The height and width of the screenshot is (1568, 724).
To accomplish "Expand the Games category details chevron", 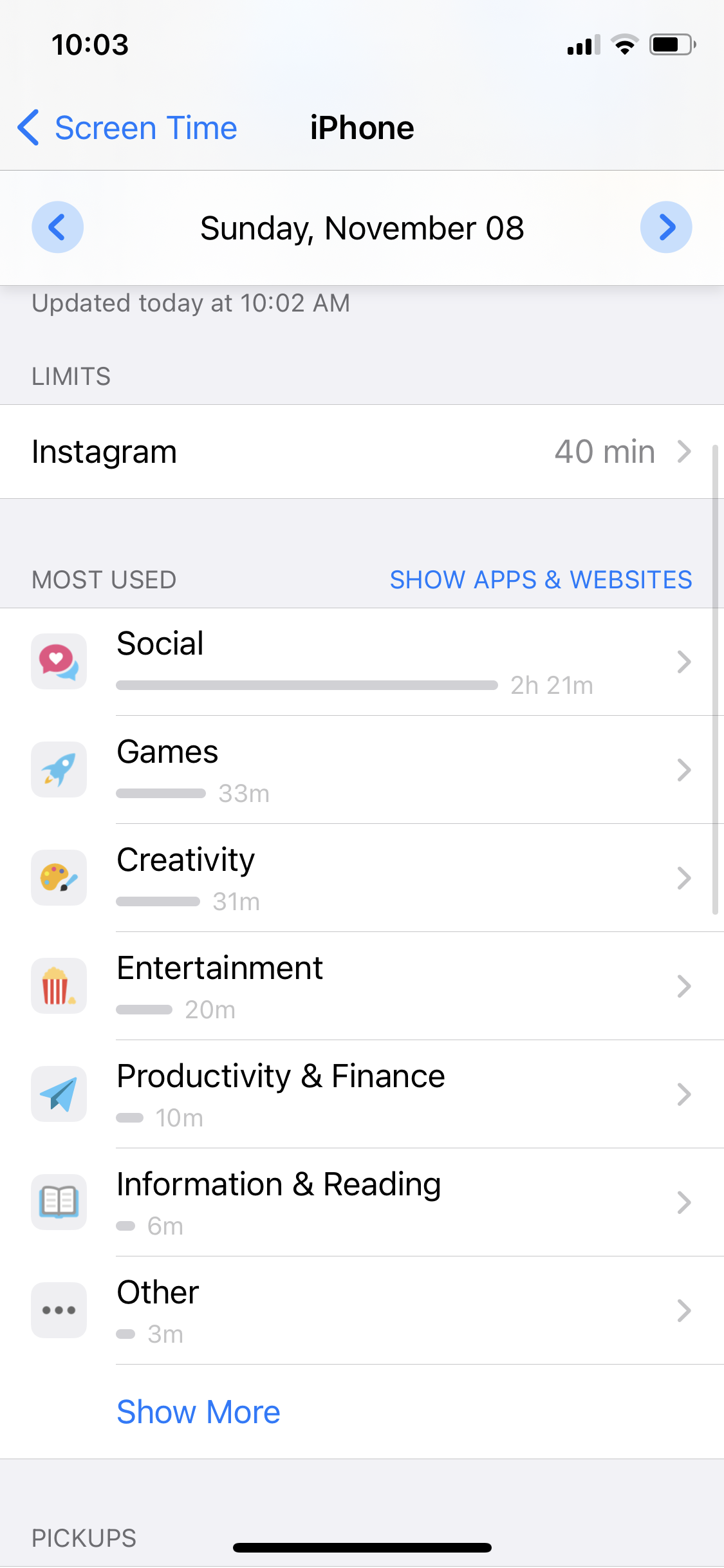I will pos(683,769).
